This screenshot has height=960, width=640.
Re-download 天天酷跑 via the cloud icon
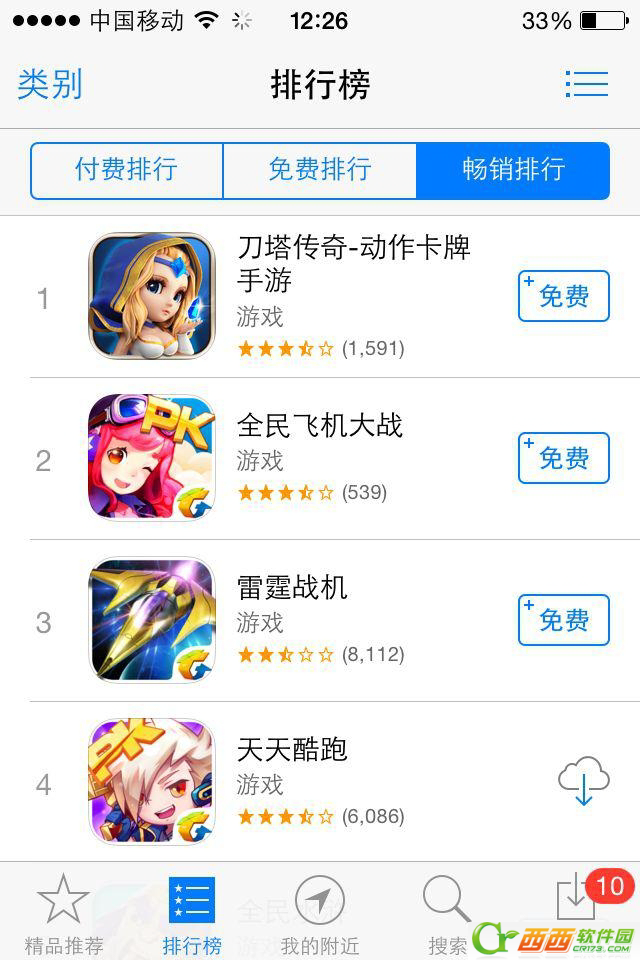pyautogui.click(x=584, y=781)
